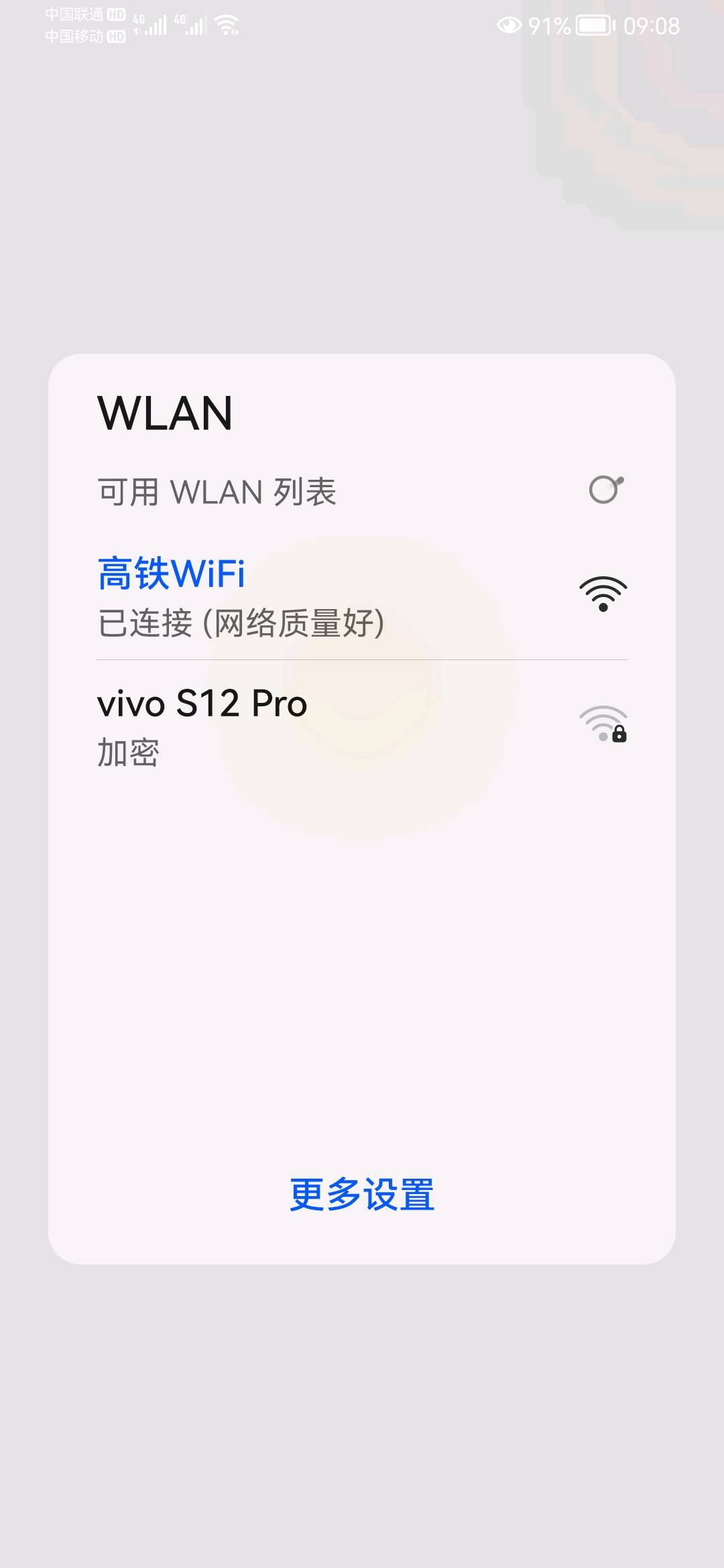Open 更多设置 for WLAN
Image resolution: width=724 pixels, height=1568 pixels.
[x=362, y=1194]
